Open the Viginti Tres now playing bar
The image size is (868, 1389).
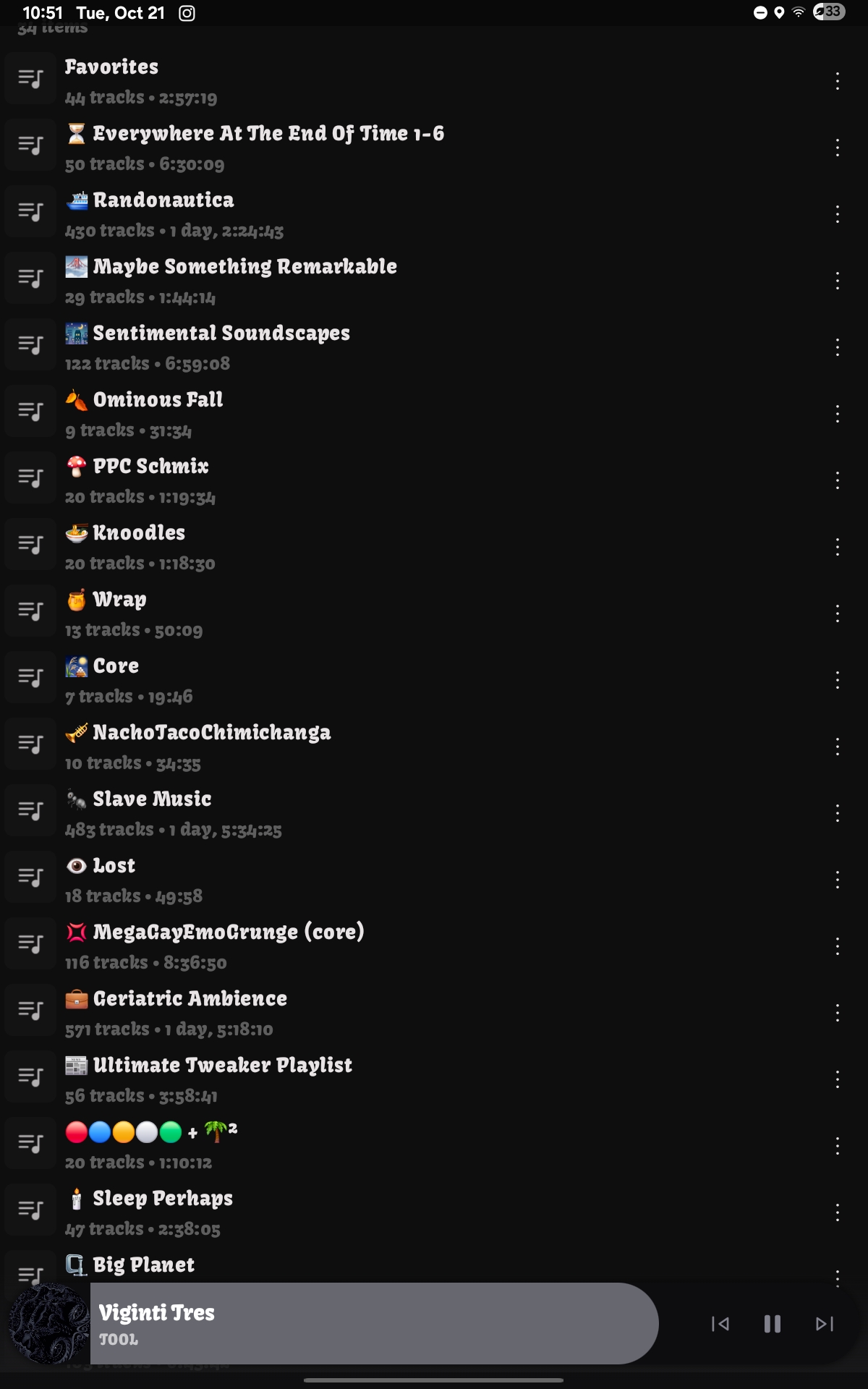[362, 1324]
